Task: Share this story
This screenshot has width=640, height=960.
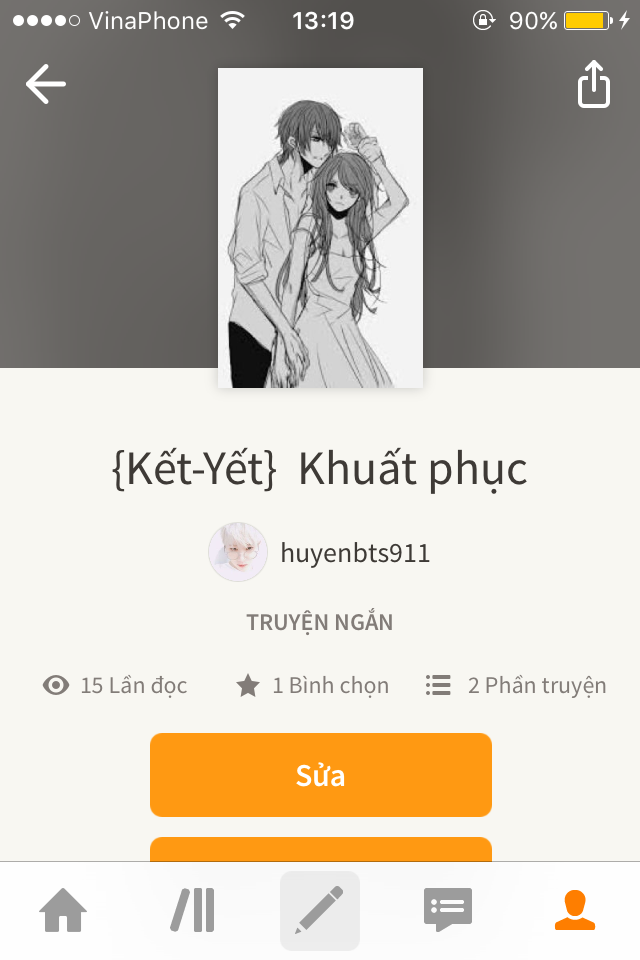Action: [x=593, y=85]
